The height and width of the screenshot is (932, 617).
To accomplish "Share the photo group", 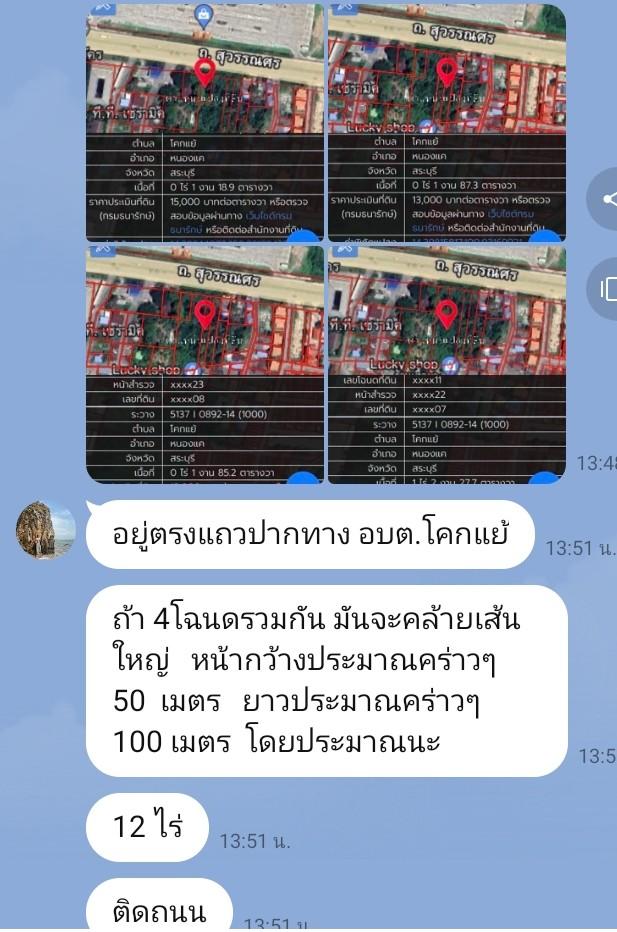I will pos(606,198).
